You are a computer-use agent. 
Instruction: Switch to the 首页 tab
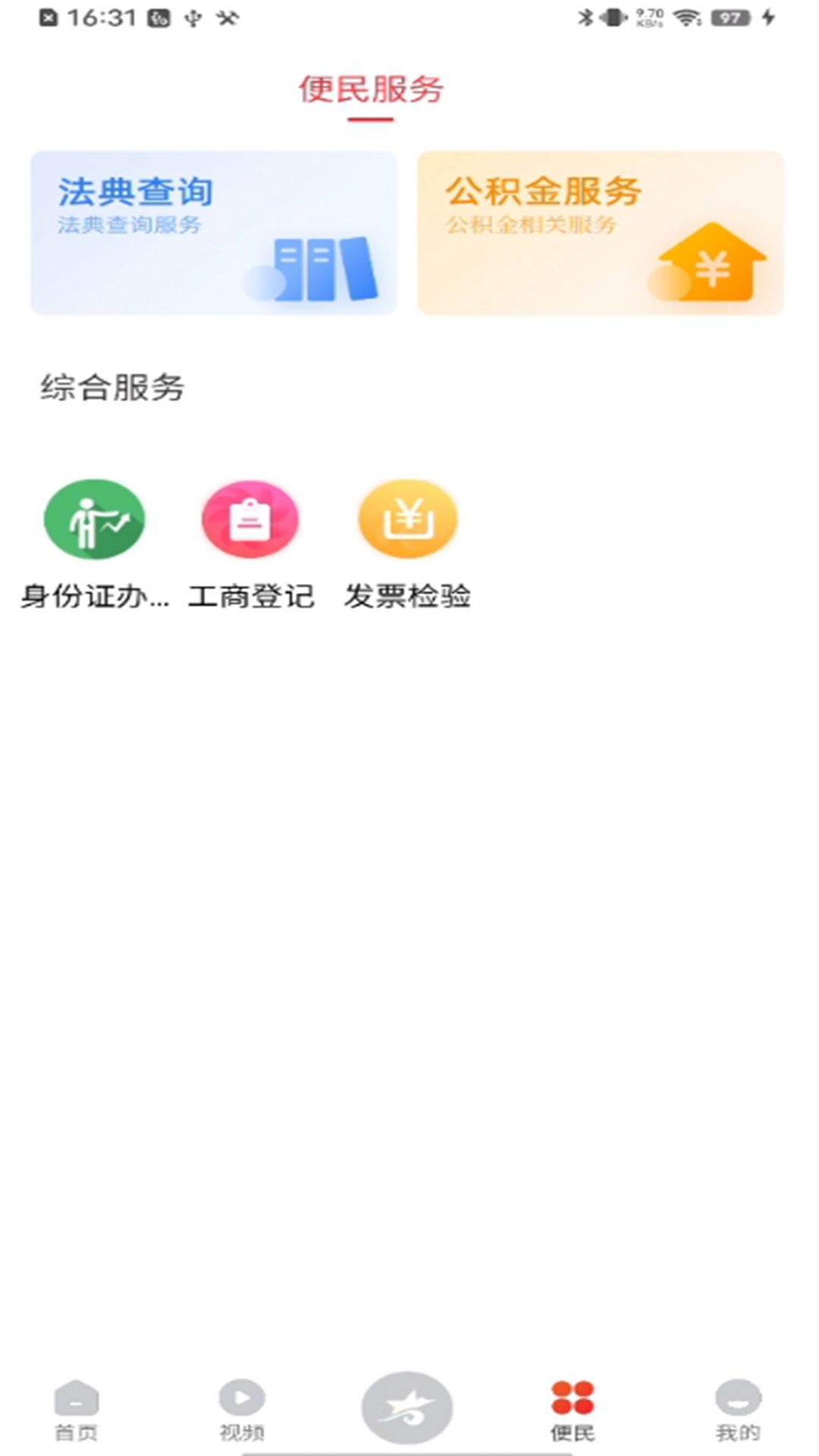point(77,1410)
